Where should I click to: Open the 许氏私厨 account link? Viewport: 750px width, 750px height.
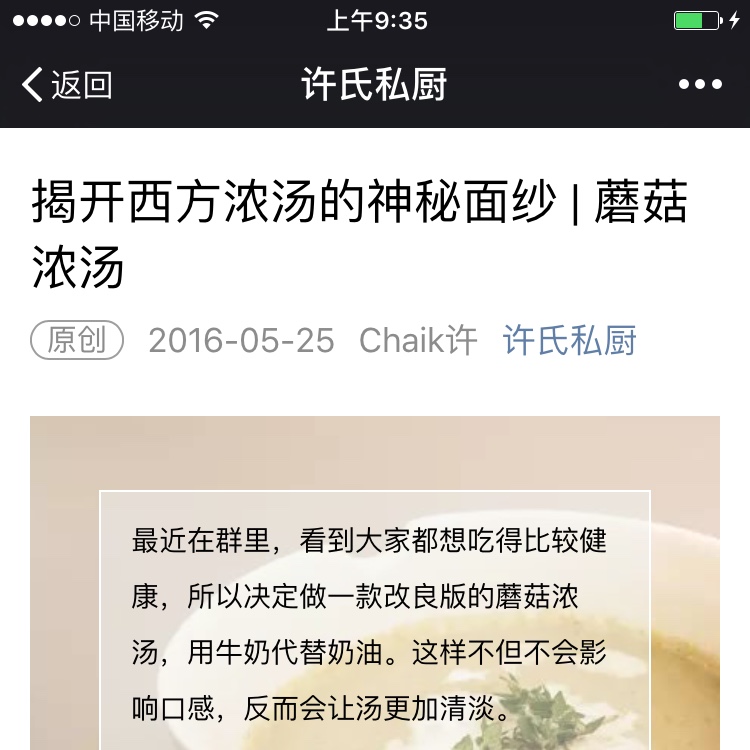pyautogui.click(x=569, y=341)
